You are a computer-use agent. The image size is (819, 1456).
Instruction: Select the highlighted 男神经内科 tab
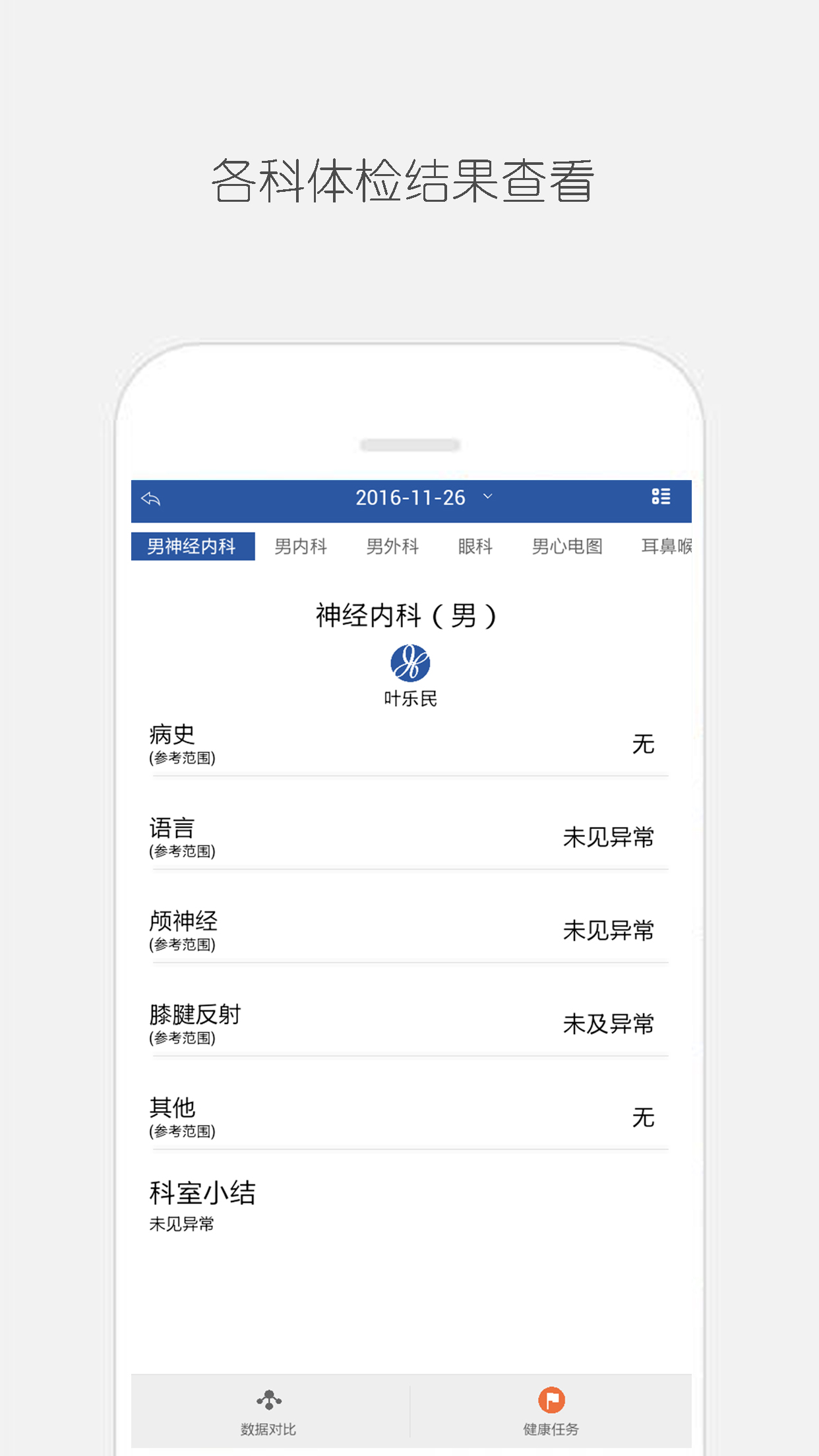(x=193, y=546)
